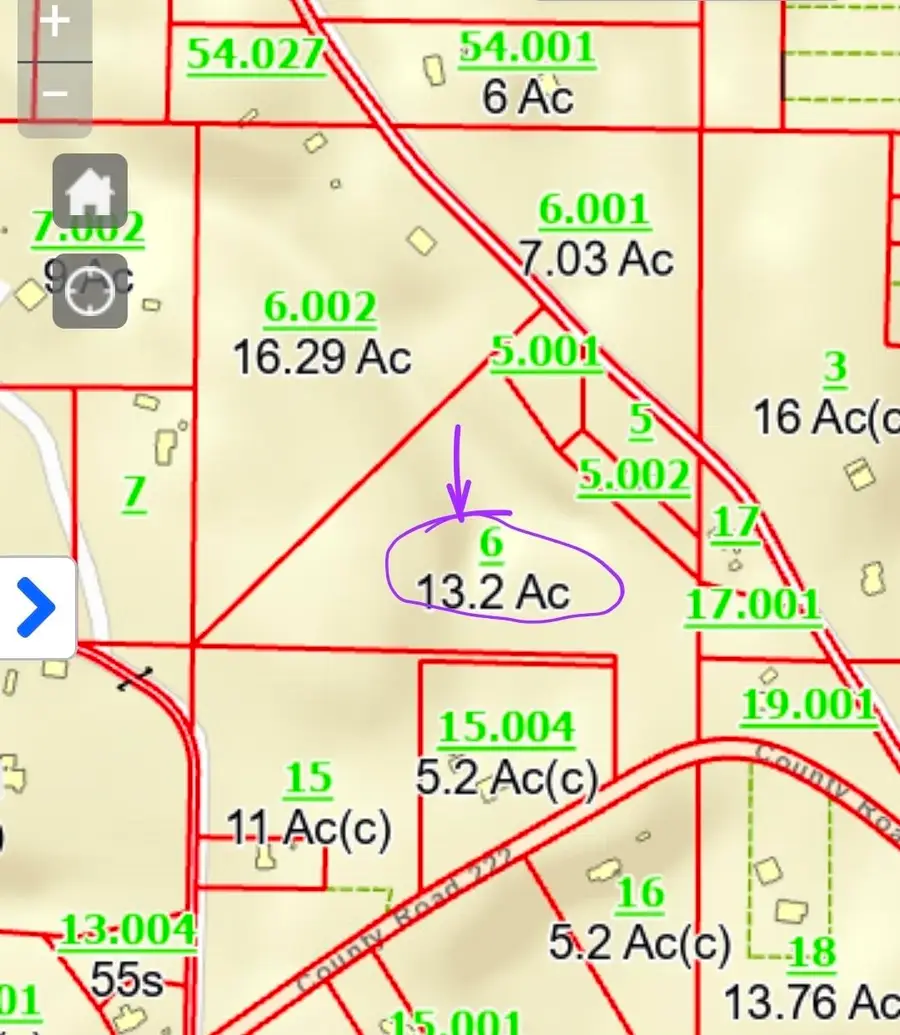
Task: Zoom in using the plus icon
Action: [x=53, y=22]
